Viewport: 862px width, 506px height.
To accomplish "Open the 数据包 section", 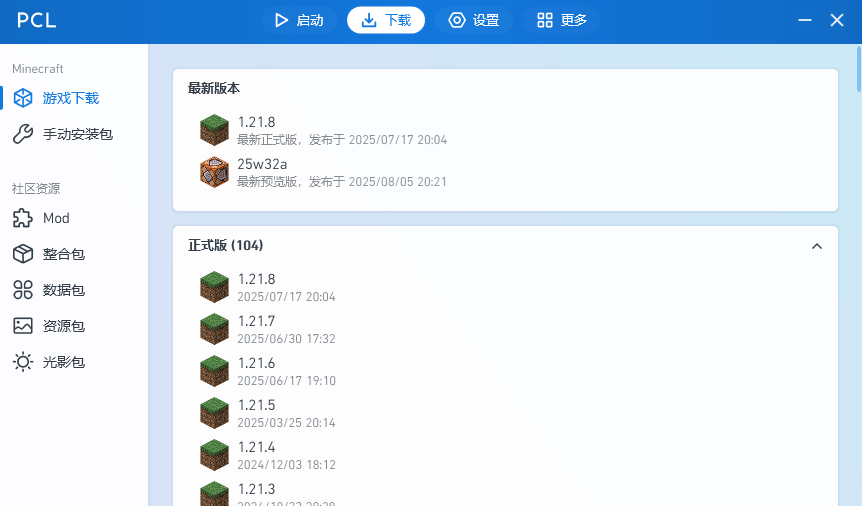I will [63, 290].
